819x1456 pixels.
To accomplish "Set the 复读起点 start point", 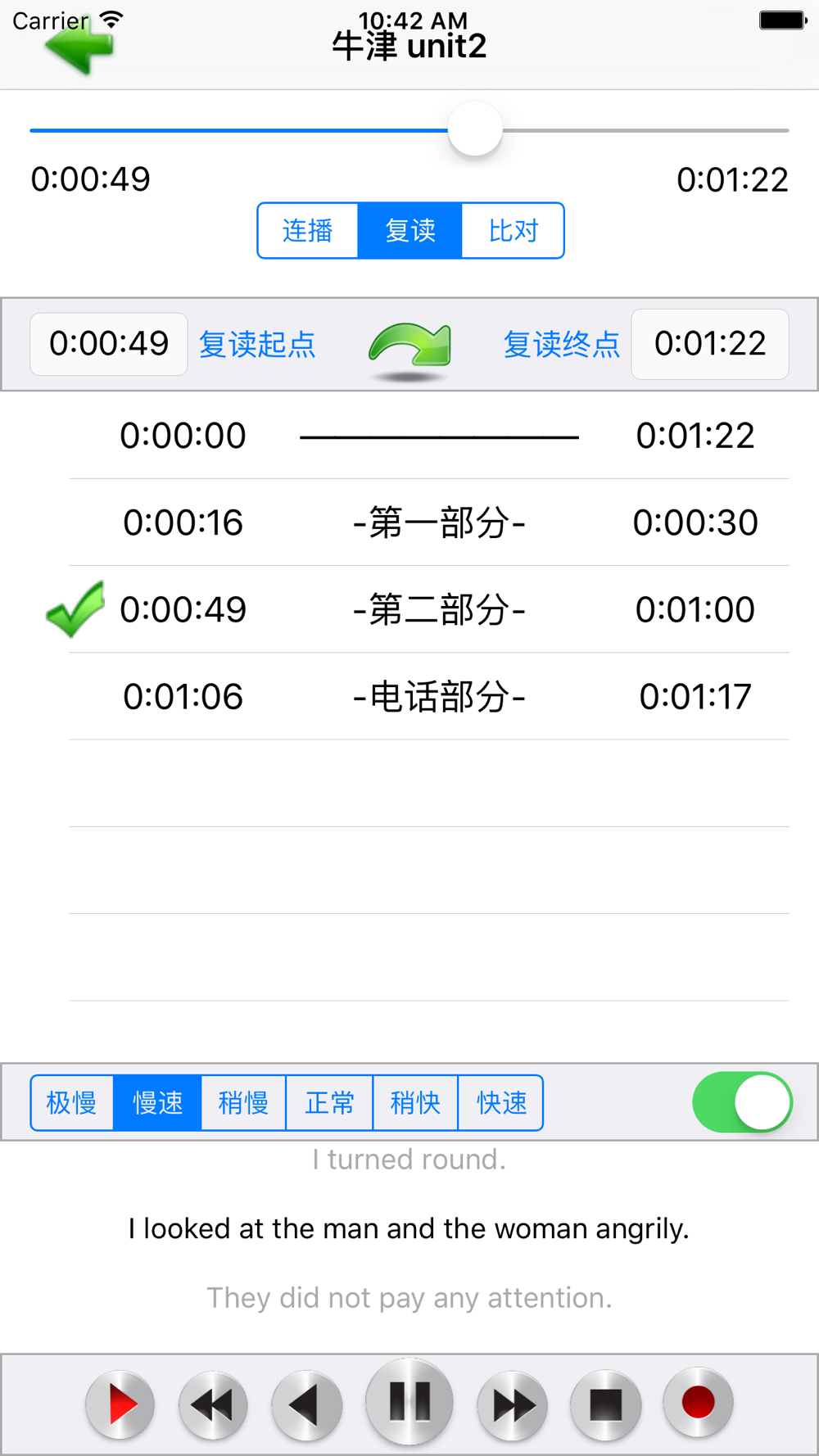I will 257,345.
